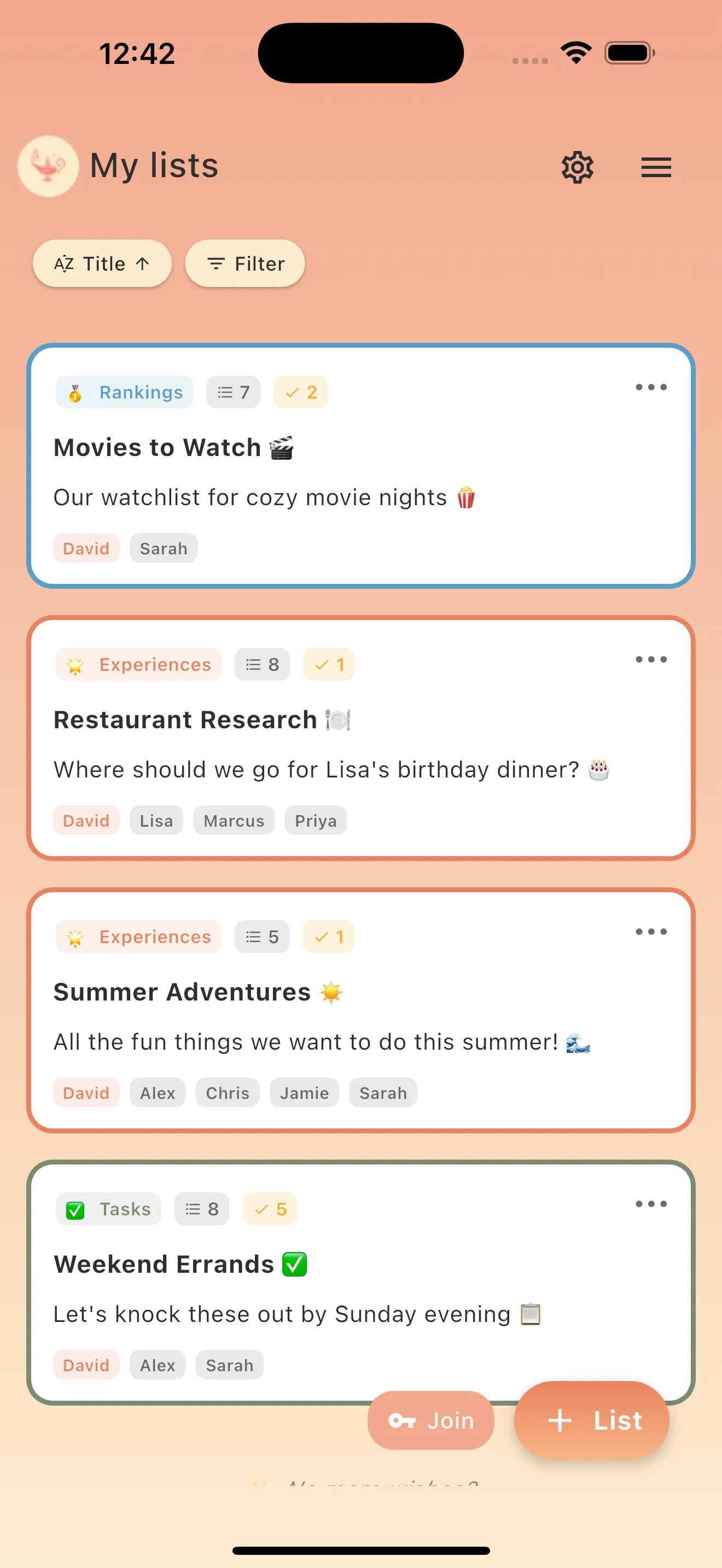Open the three-dot menu on Movies to Watch
722x1568 pixels.
pos(650,387)
